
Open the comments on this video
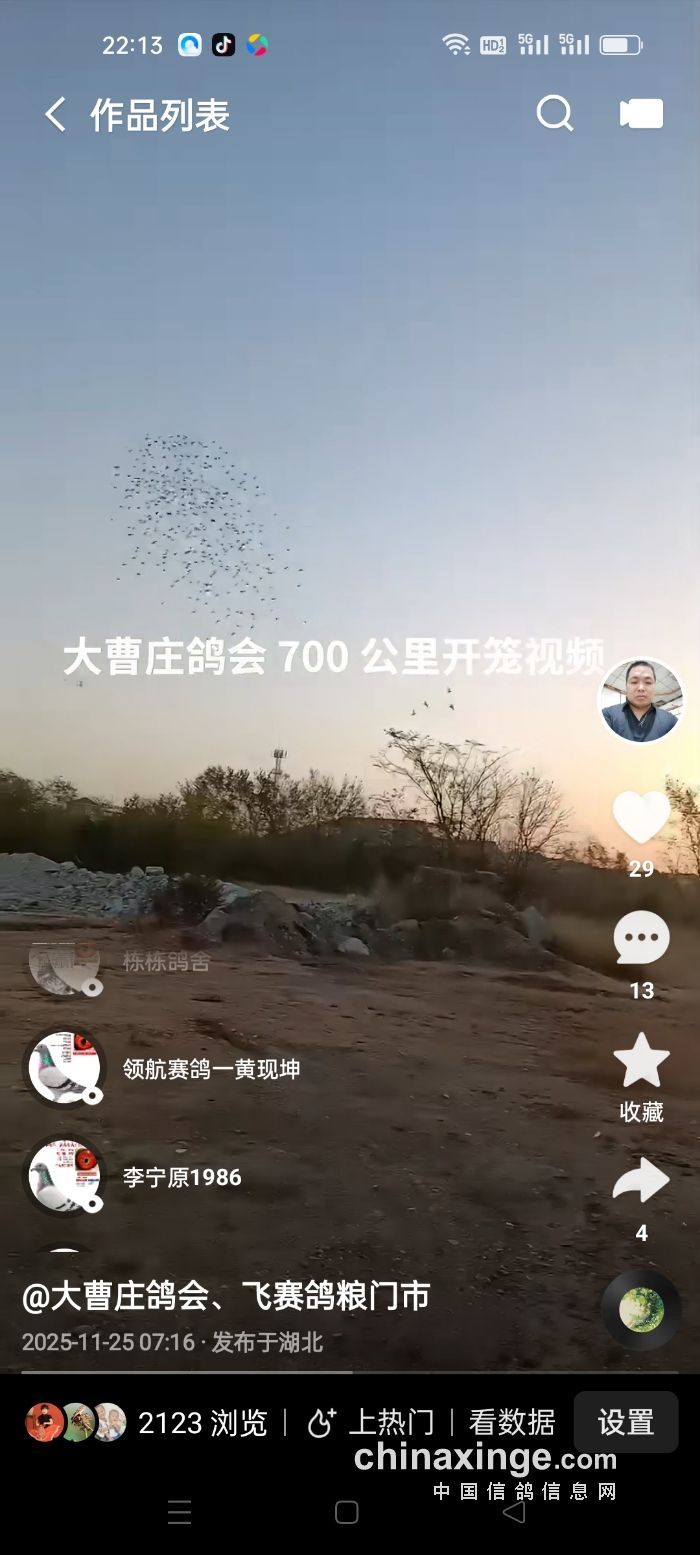pyautogui.click(x=641, y=940)
